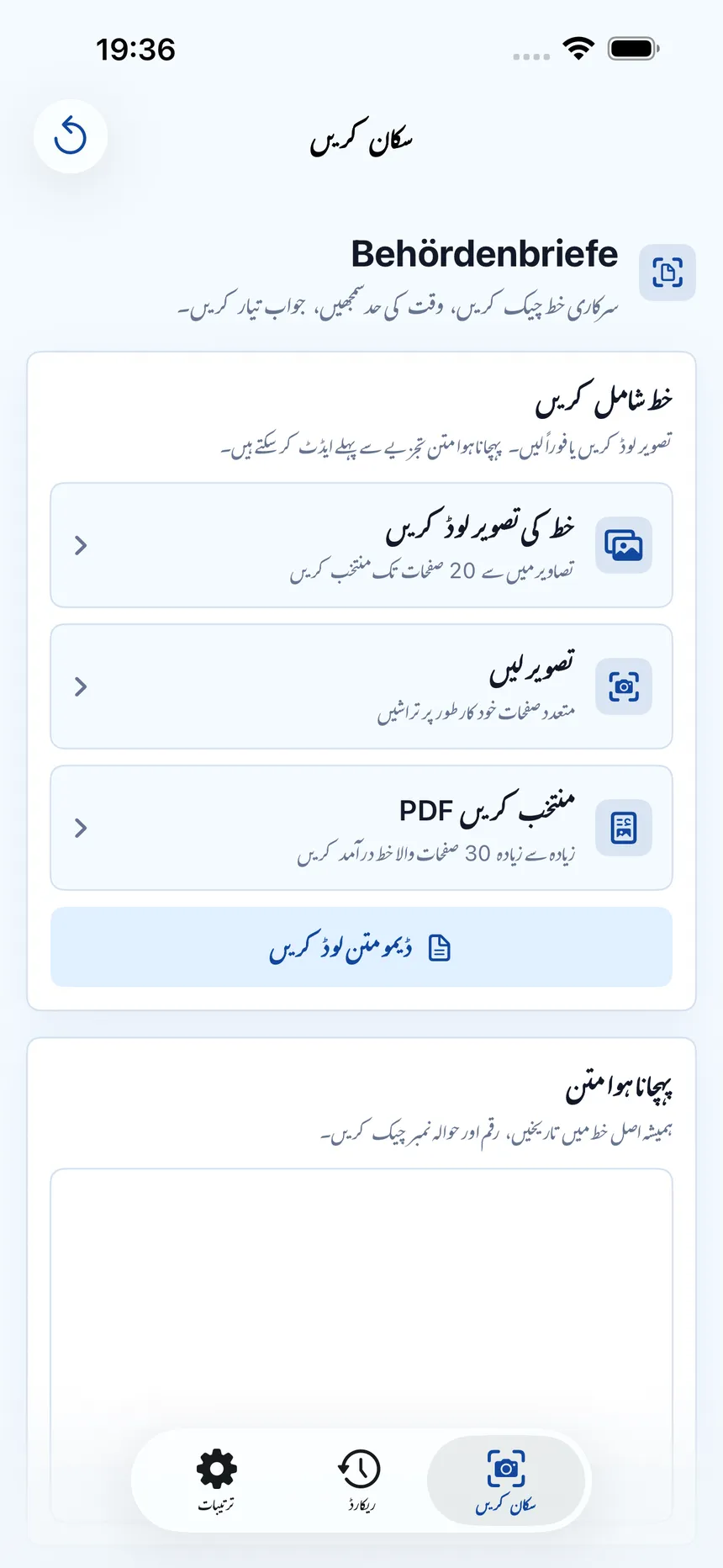Tap the circular reset arrow icon
The width and height of the screenshot is (723, 1568).
(x=71, y=136)
